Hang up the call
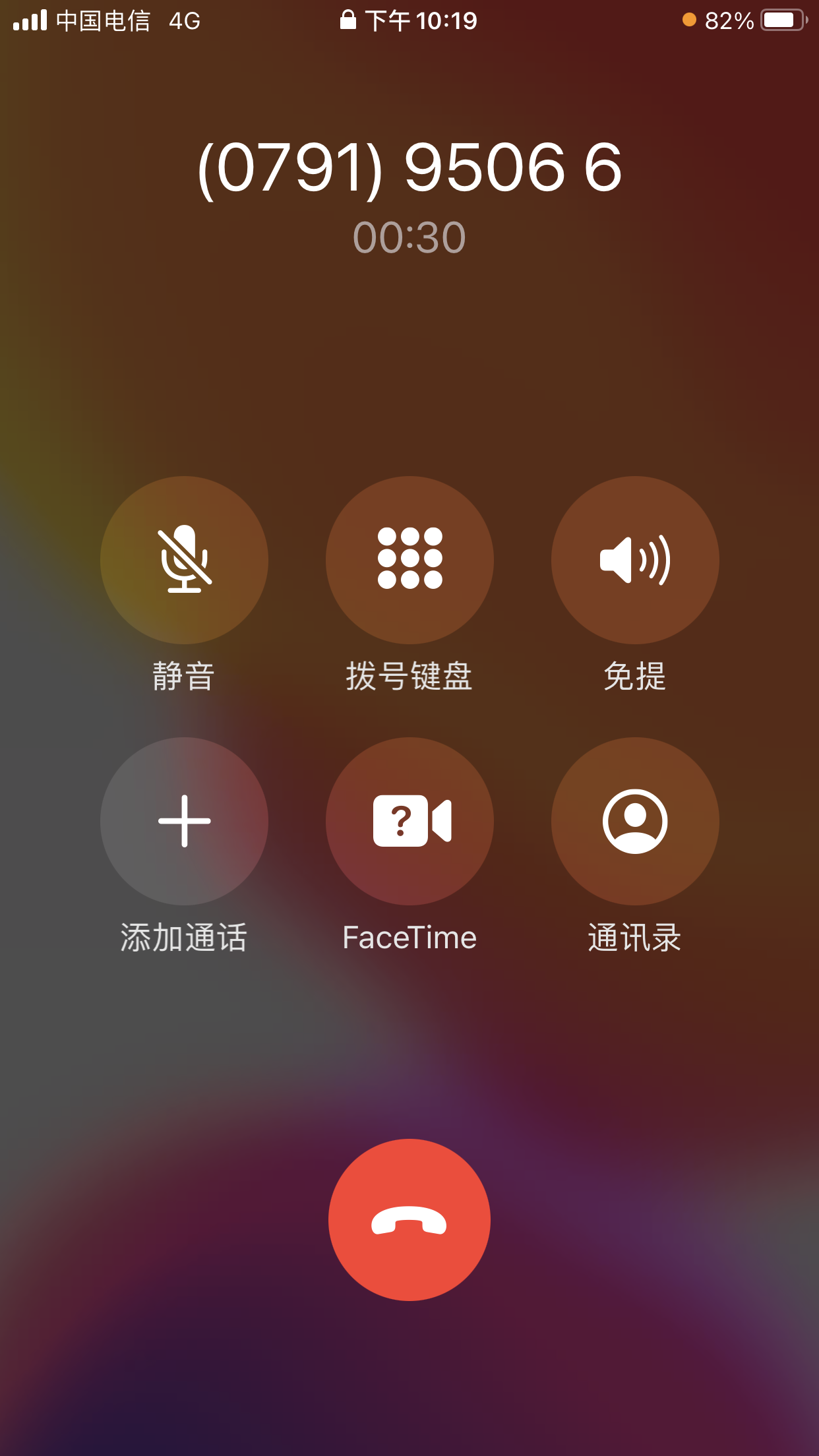The width and height of the screenshot is (819, 1456). point(409,1220)
